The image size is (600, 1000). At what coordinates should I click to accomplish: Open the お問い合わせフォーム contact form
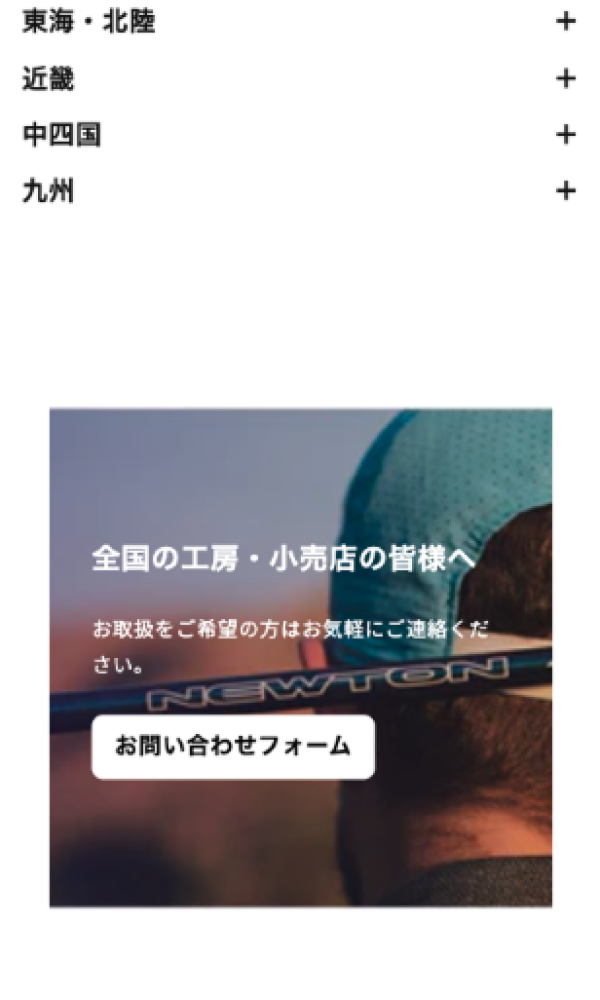[x=233, y=746]
